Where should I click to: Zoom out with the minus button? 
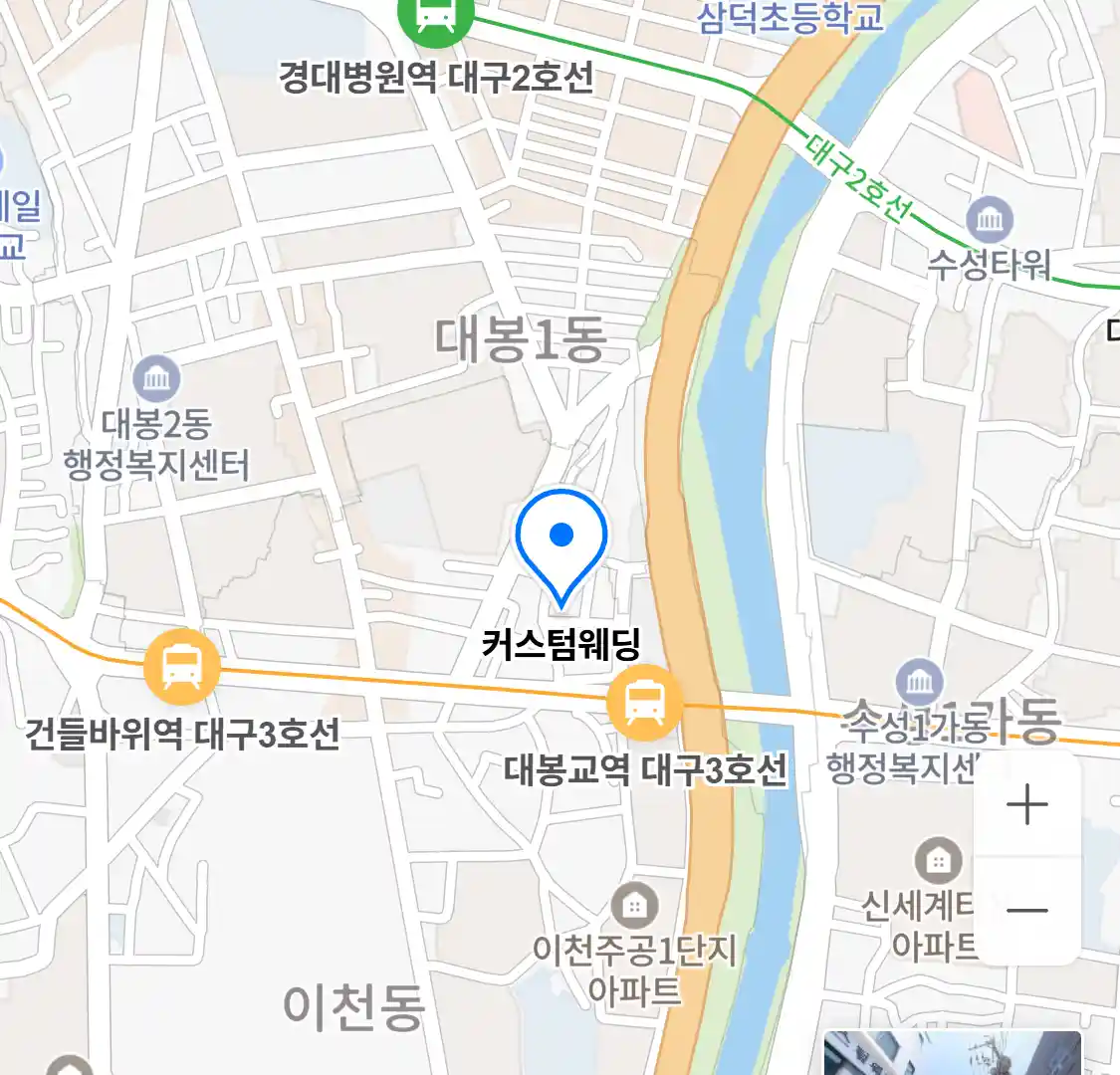(1026, 910)
